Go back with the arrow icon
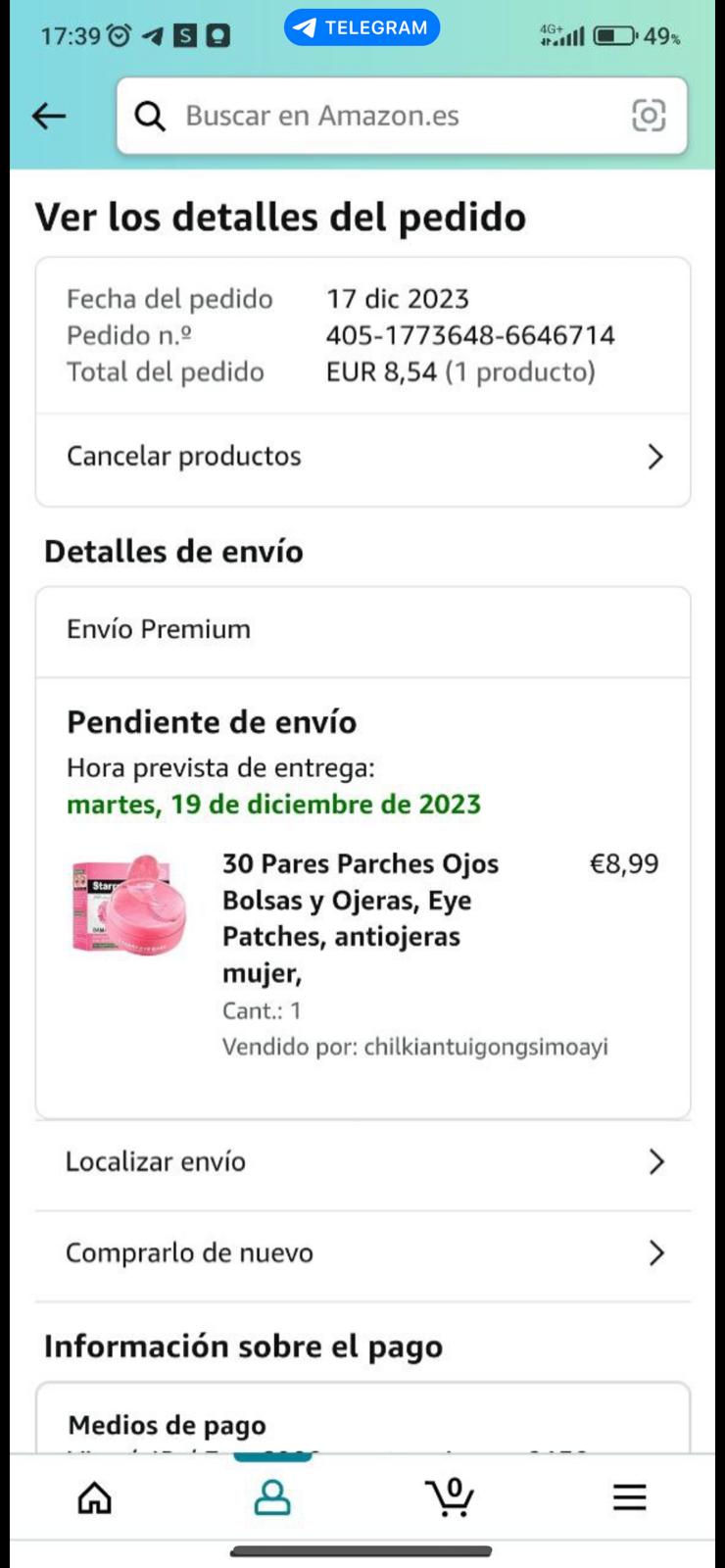This screenshot has height=1568, width=725. (x=48, y=116)
